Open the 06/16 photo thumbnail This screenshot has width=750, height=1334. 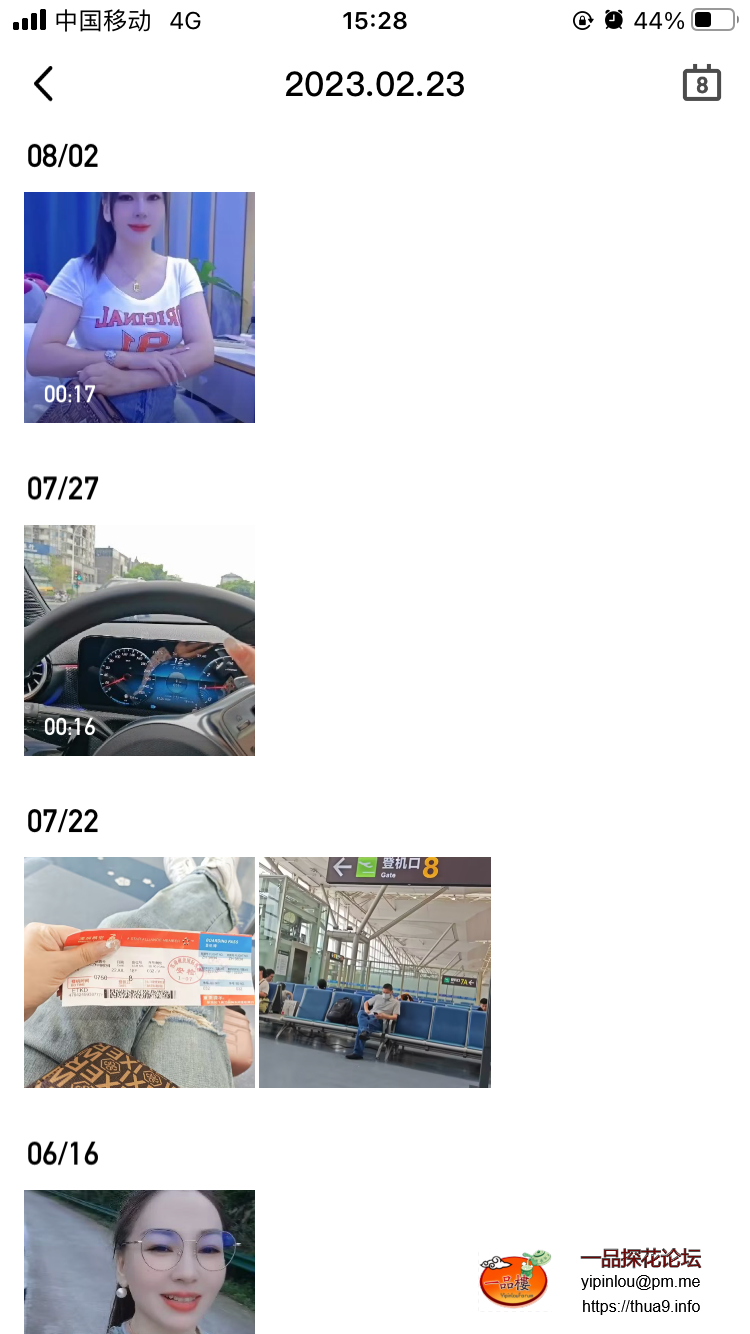[x=139, y=1260]
